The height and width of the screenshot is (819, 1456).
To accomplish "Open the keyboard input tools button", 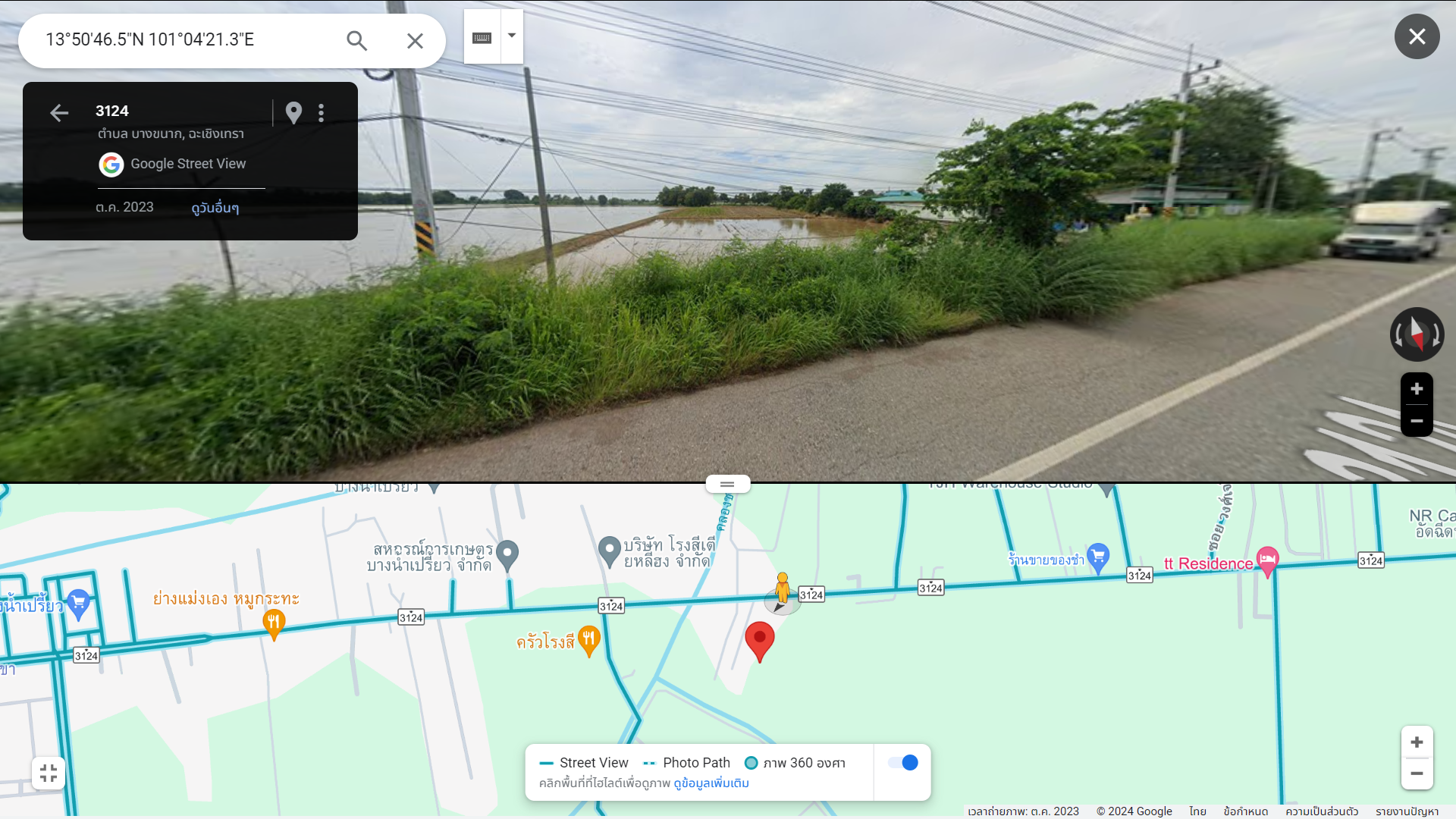I will coord(482,37).
